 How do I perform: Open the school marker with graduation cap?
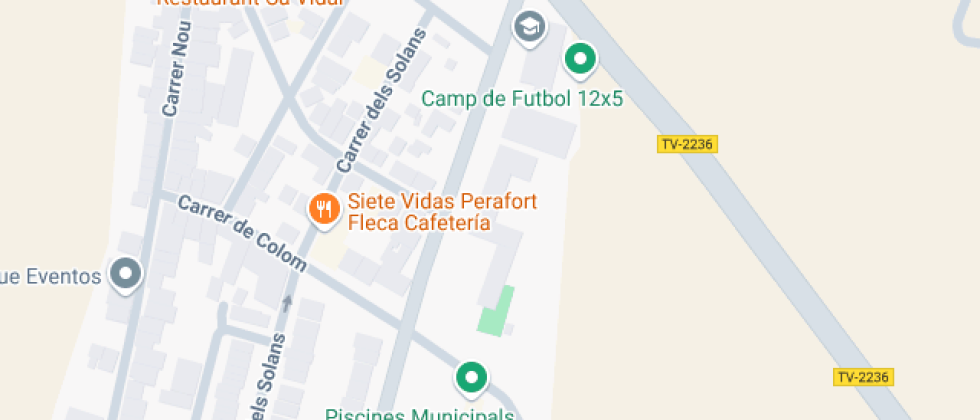point(529,27)
